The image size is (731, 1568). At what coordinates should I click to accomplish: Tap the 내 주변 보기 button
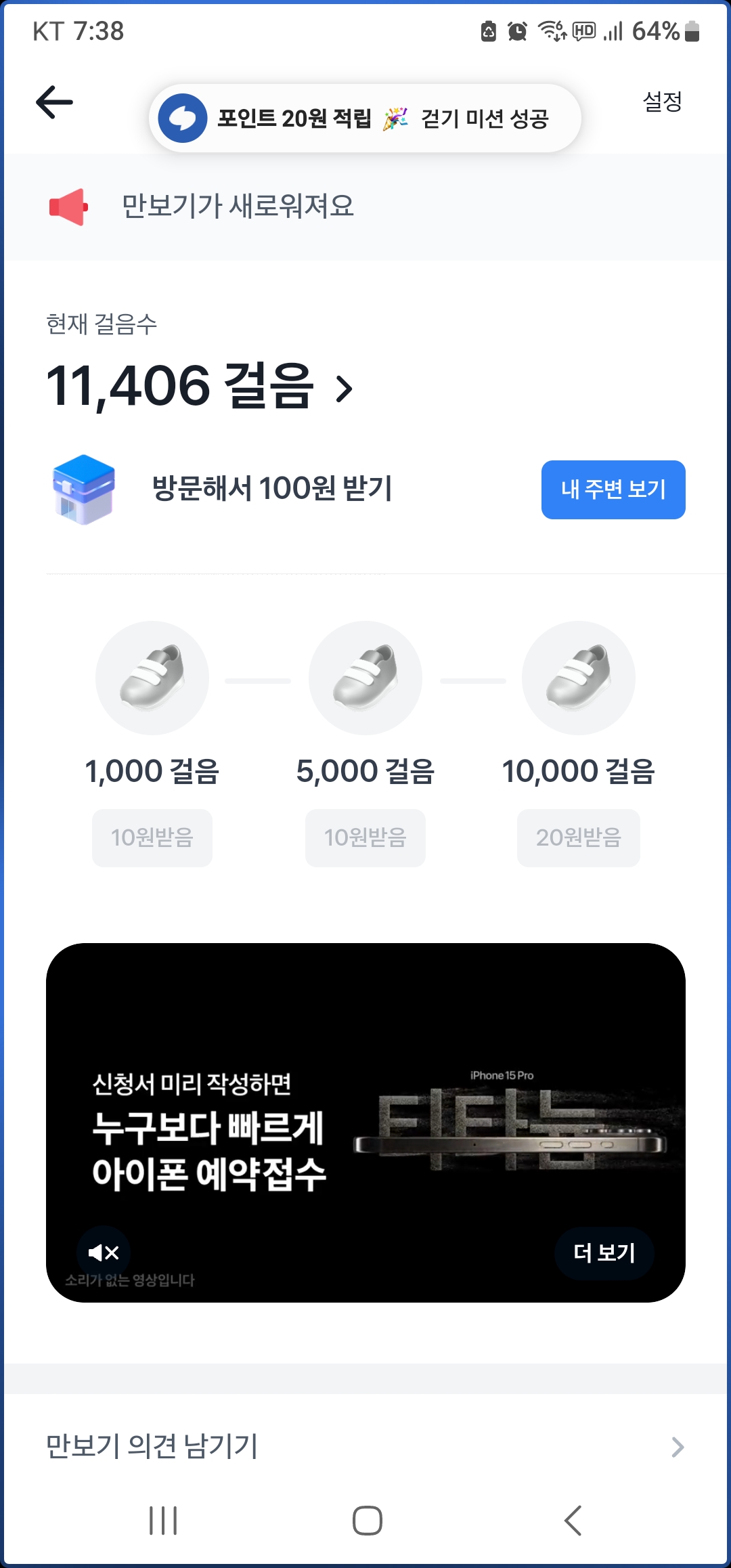[x=613, y=489]
